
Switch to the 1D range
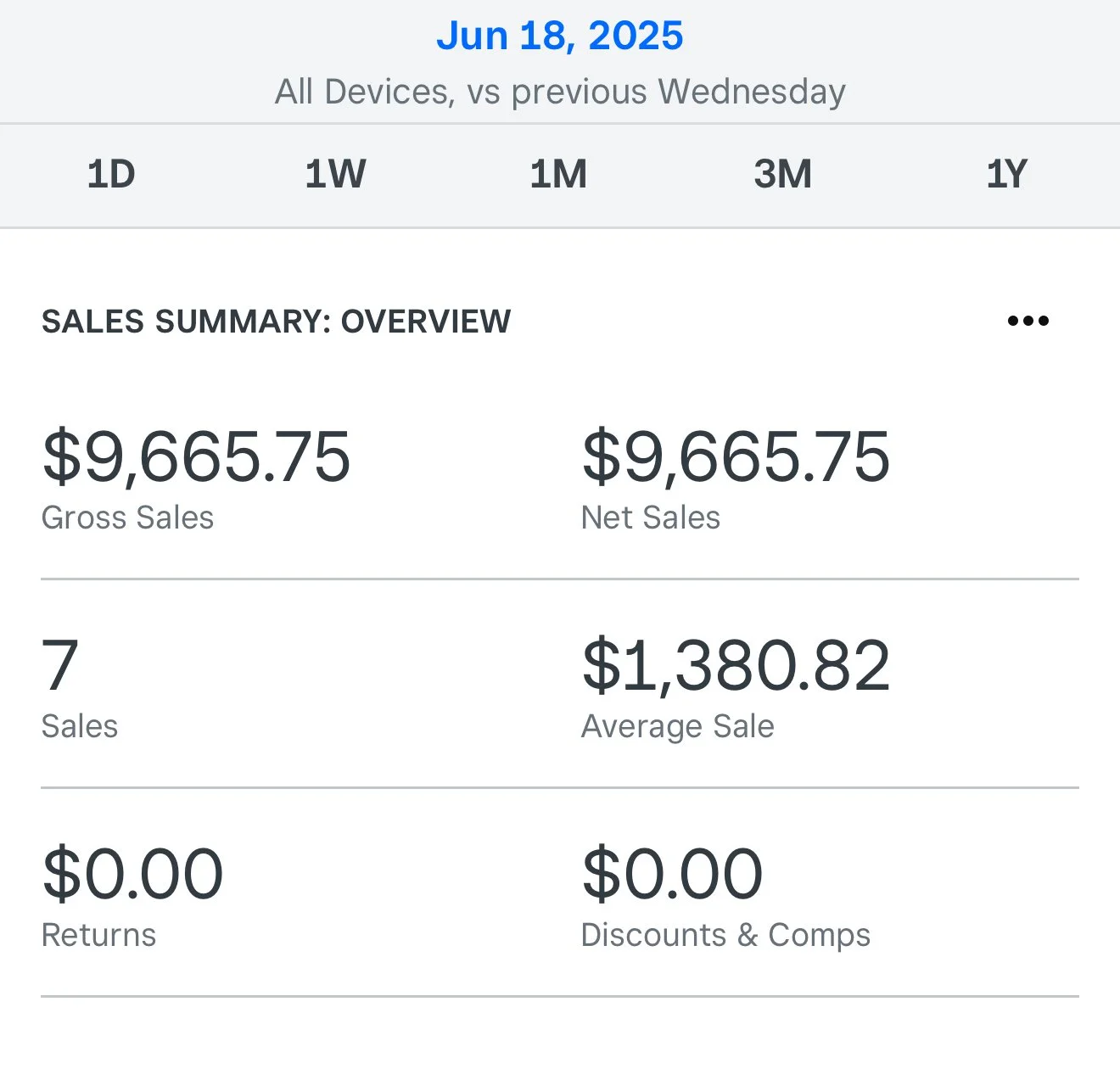(111, 175)
